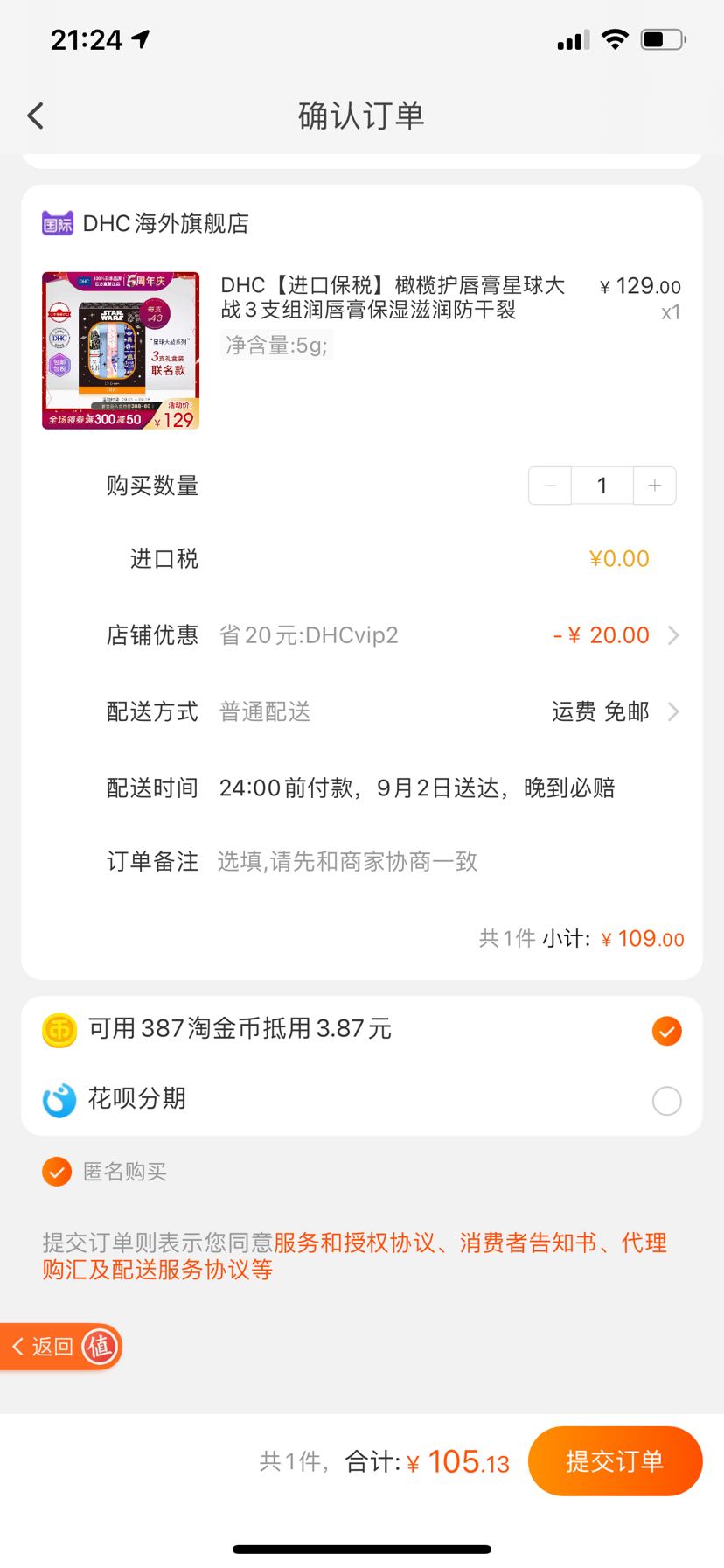Change the 配送方式 delivery method

[x=393, y=711]
